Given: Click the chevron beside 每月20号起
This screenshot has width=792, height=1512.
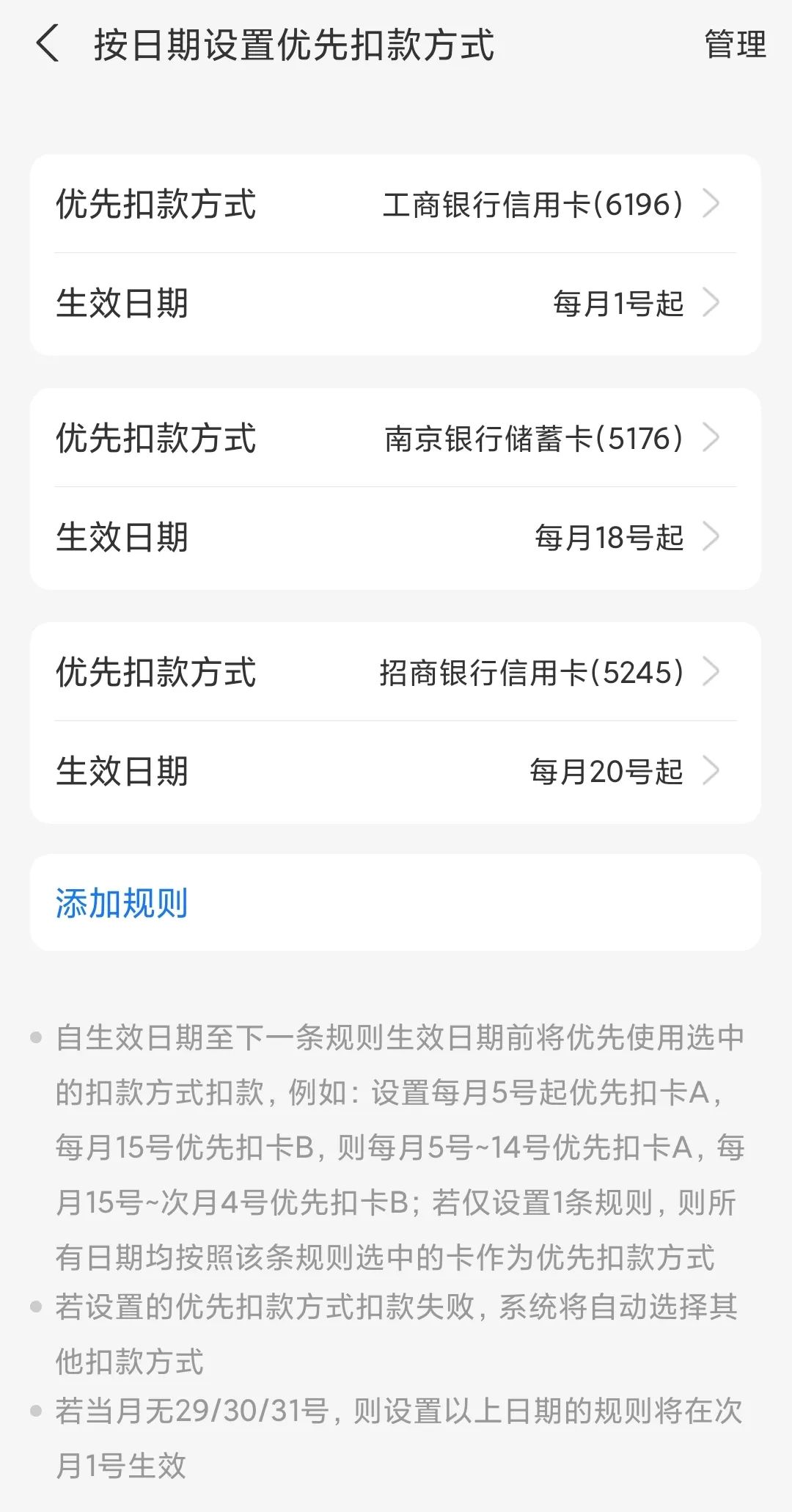Looking at the screenshot, I should point(712,771).
